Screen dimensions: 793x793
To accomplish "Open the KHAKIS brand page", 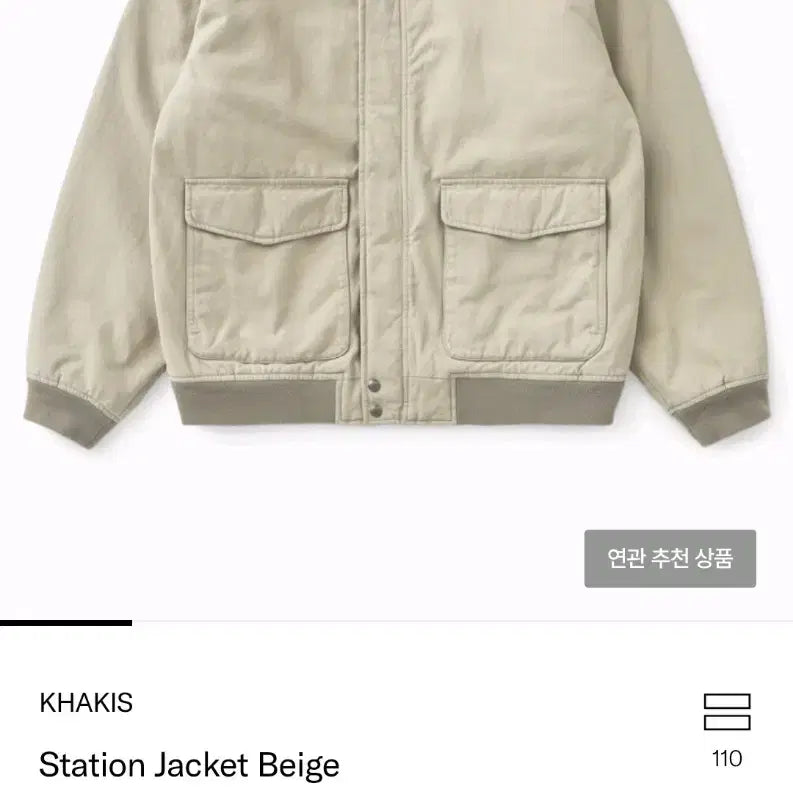I will [86, 702].
